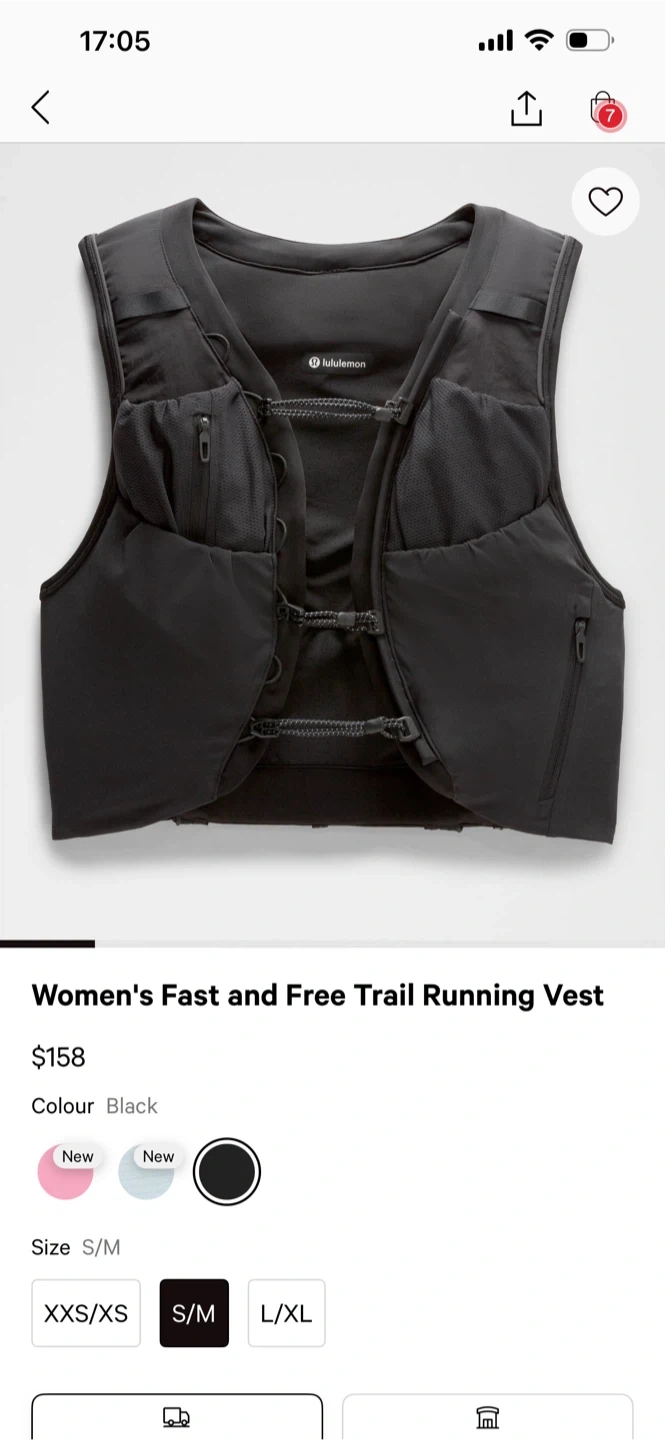Open the shopping bag with 7 items
The image size is (665, 1440).
coord(604,109)
